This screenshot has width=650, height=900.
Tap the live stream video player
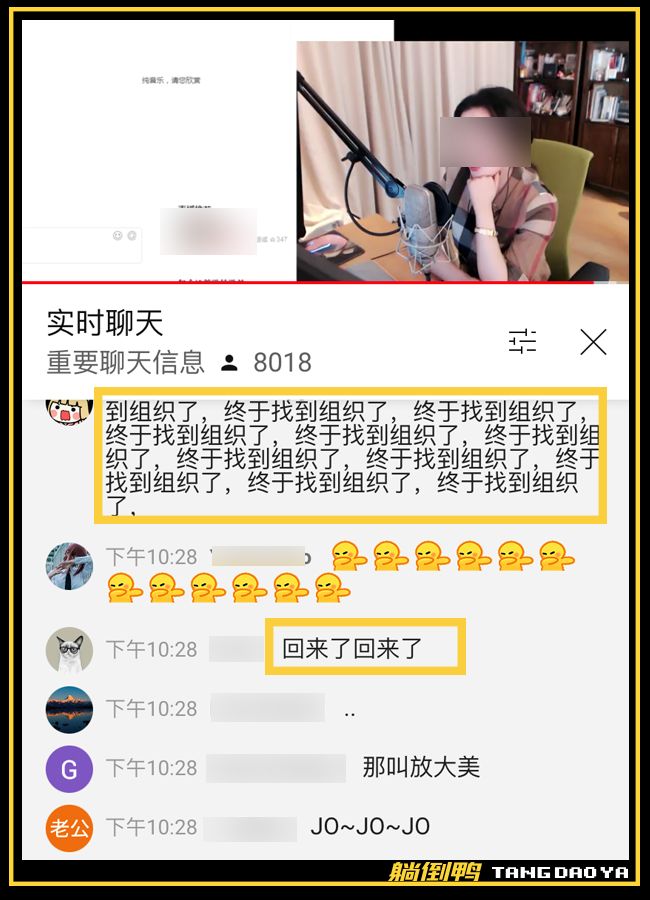(461, 160)
